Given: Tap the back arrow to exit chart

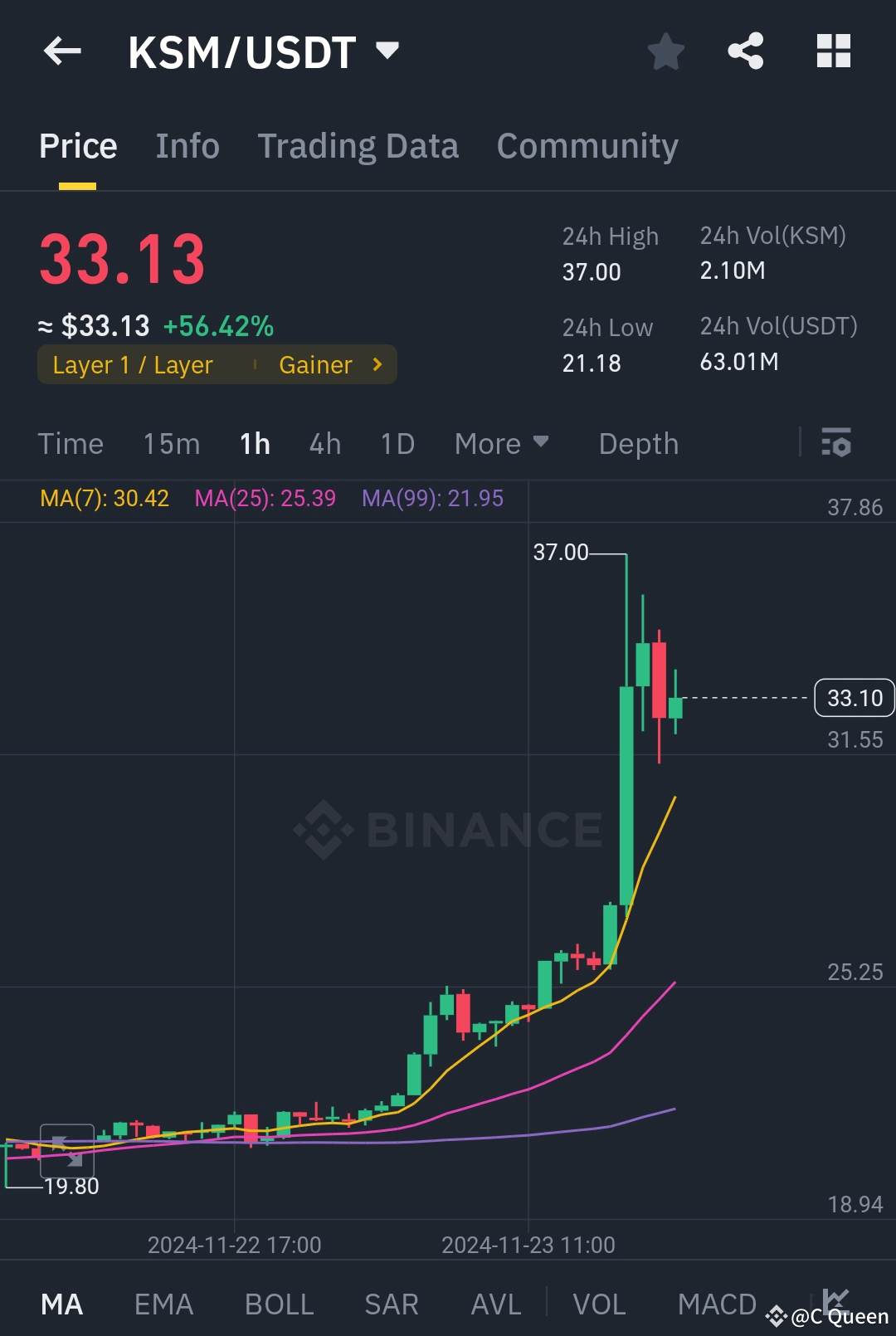Looking at the screenshot, I should pyautogui.click(x=62, y=51).
